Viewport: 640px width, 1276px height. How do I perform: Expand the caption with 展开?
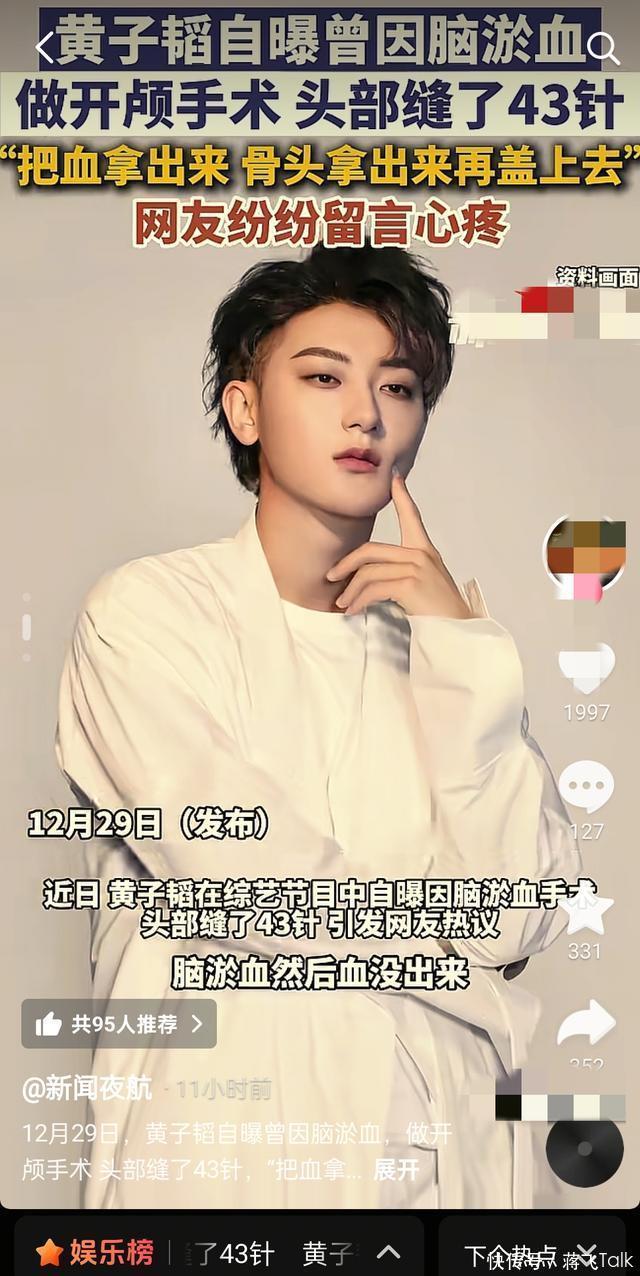(396, 1170)
